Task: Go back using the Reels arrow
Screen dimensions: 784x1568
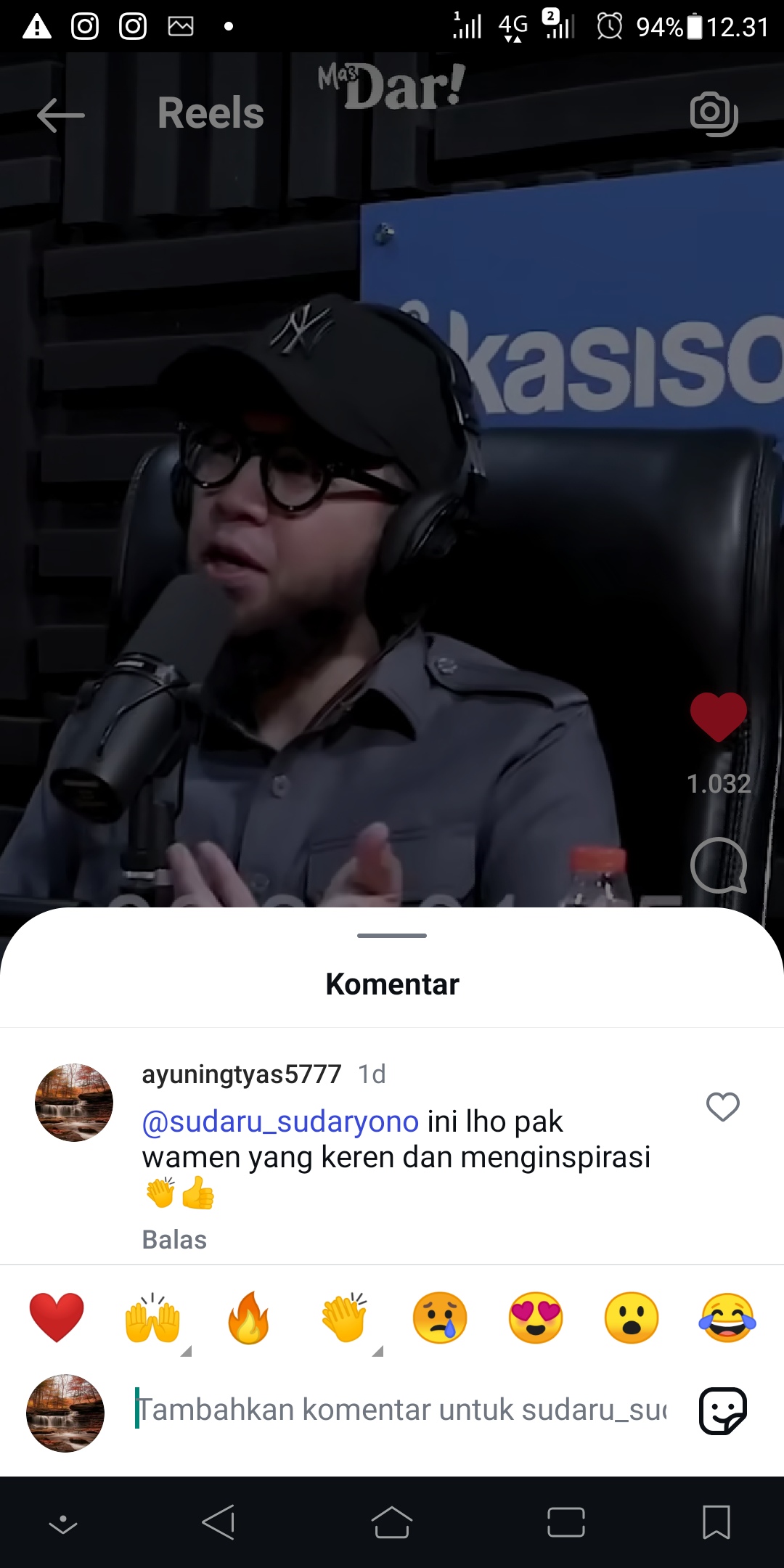Action: click(x=61, y=115)
